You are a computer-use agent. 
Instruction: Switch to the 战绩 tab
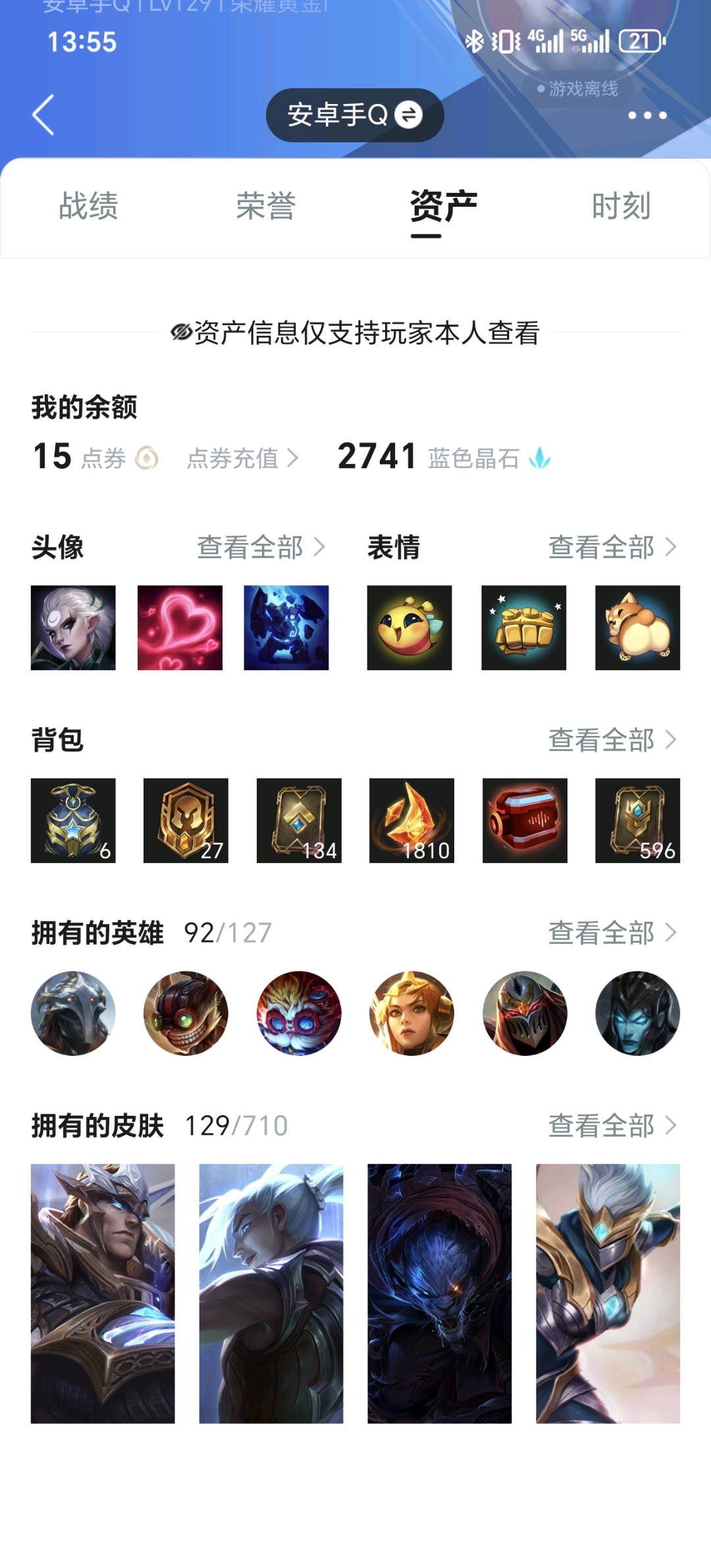click(89, 206)
